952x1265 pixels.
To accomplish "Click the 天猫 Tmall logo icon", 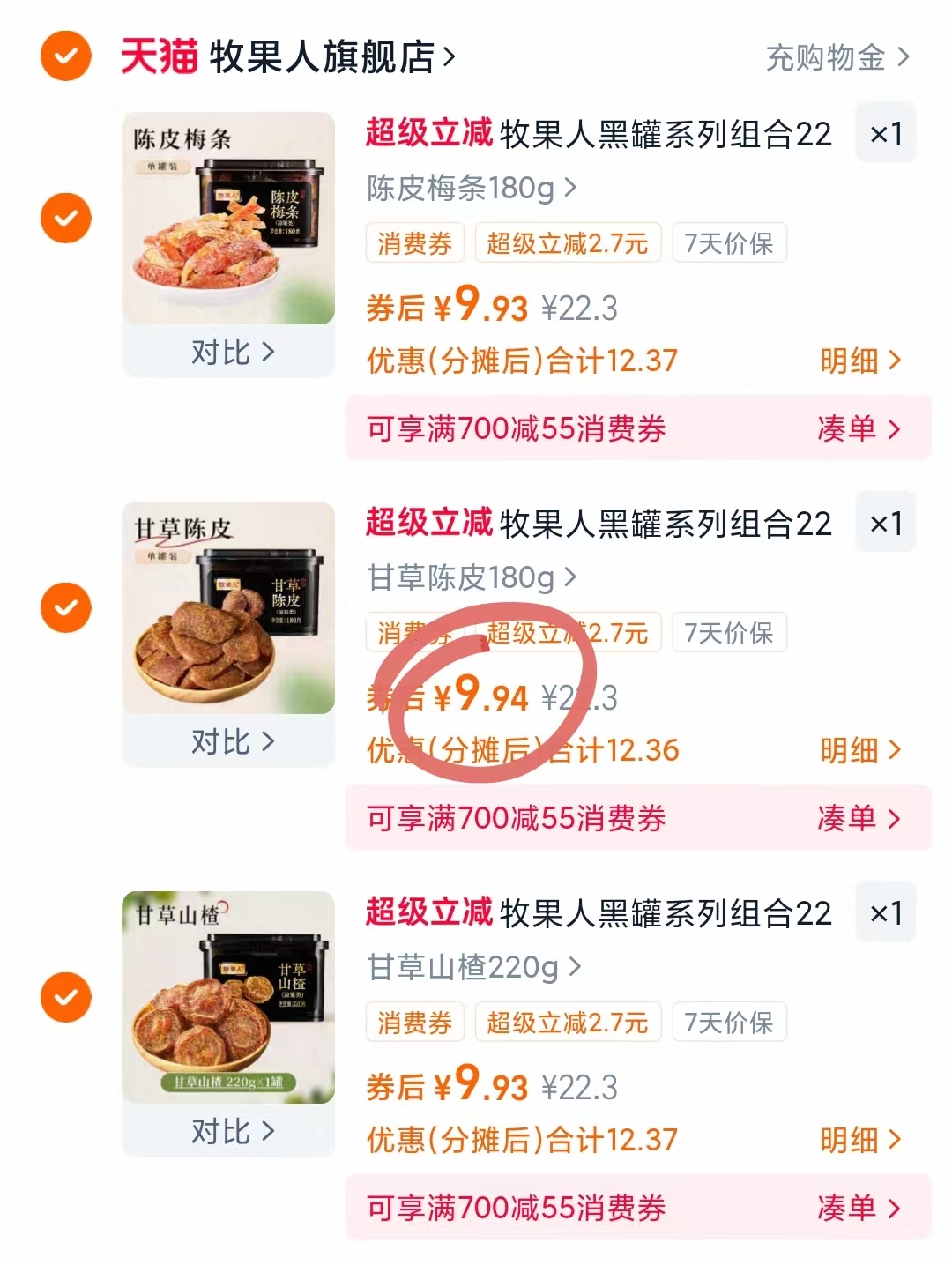I will 154,56.
